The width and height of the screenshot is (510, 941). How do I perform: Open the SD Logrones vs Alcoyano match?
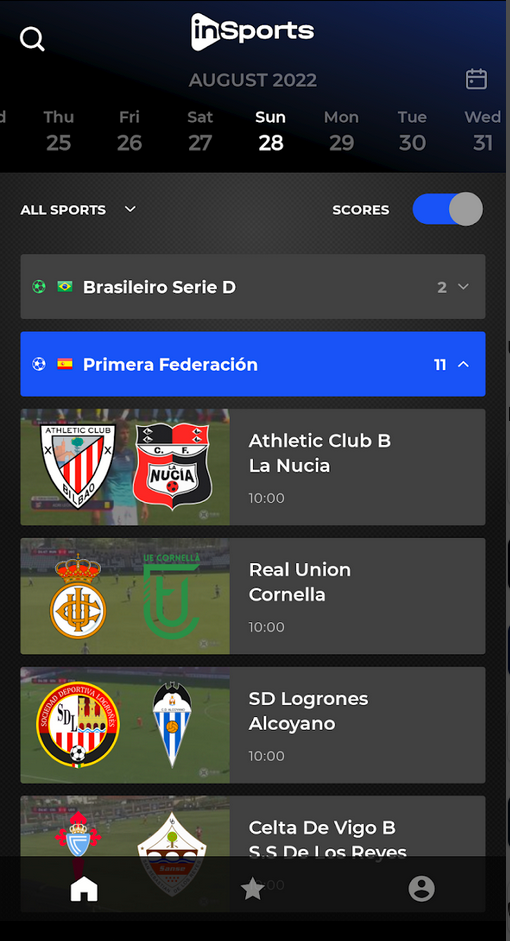[253, 725]
